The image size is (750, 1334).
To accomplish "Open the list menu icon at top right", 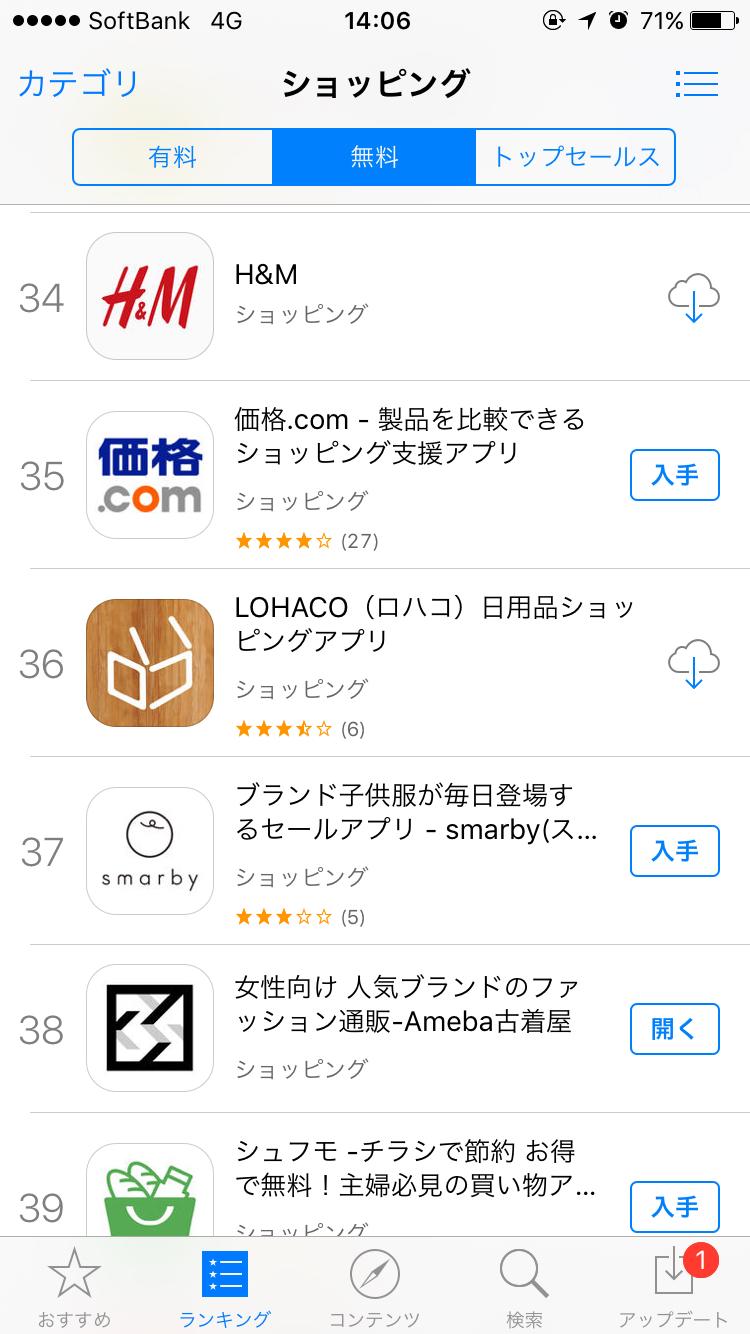I will [696, 84].
